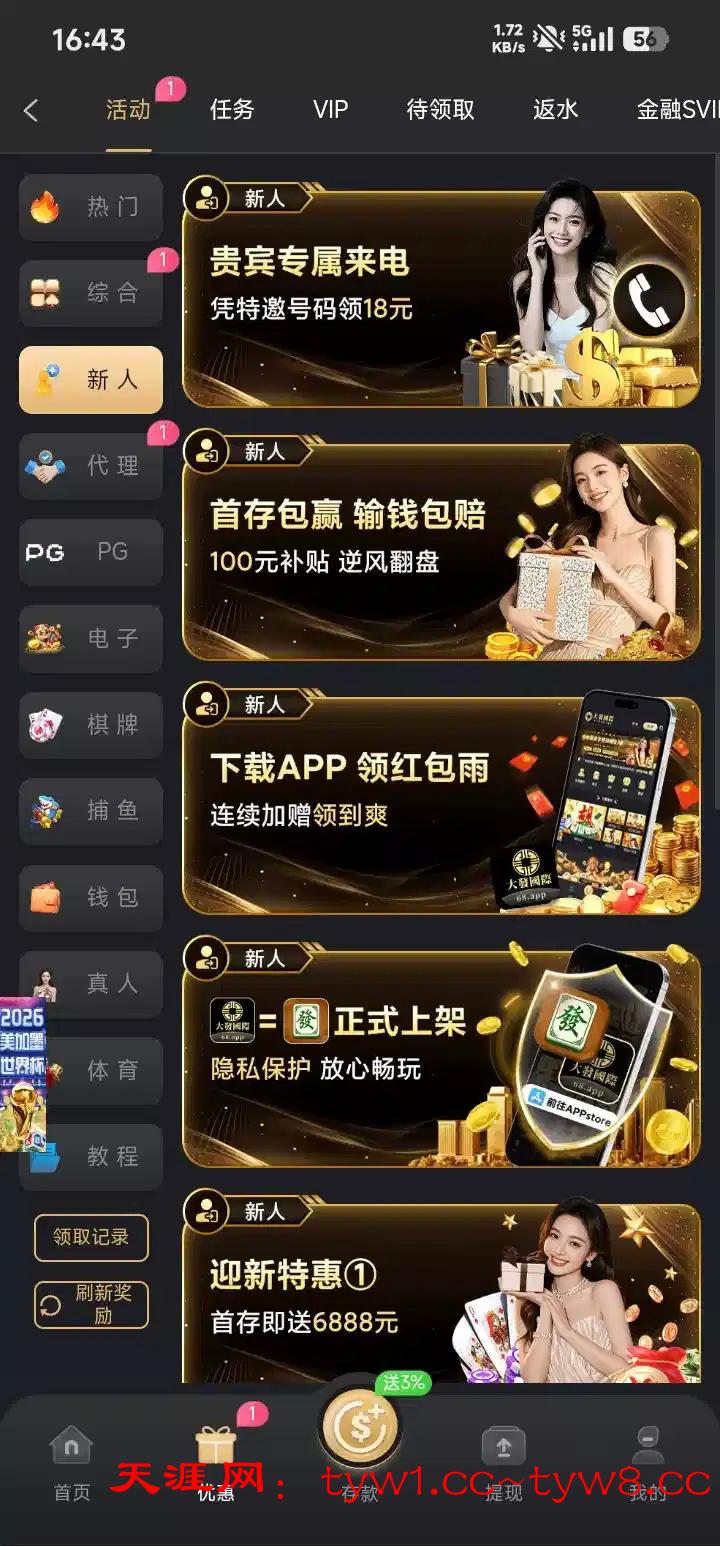Viewport: 720px width, 1547px height.
Task: Go back using the top-left arrow
Action: pyautogui.click(x=31, y=110)
